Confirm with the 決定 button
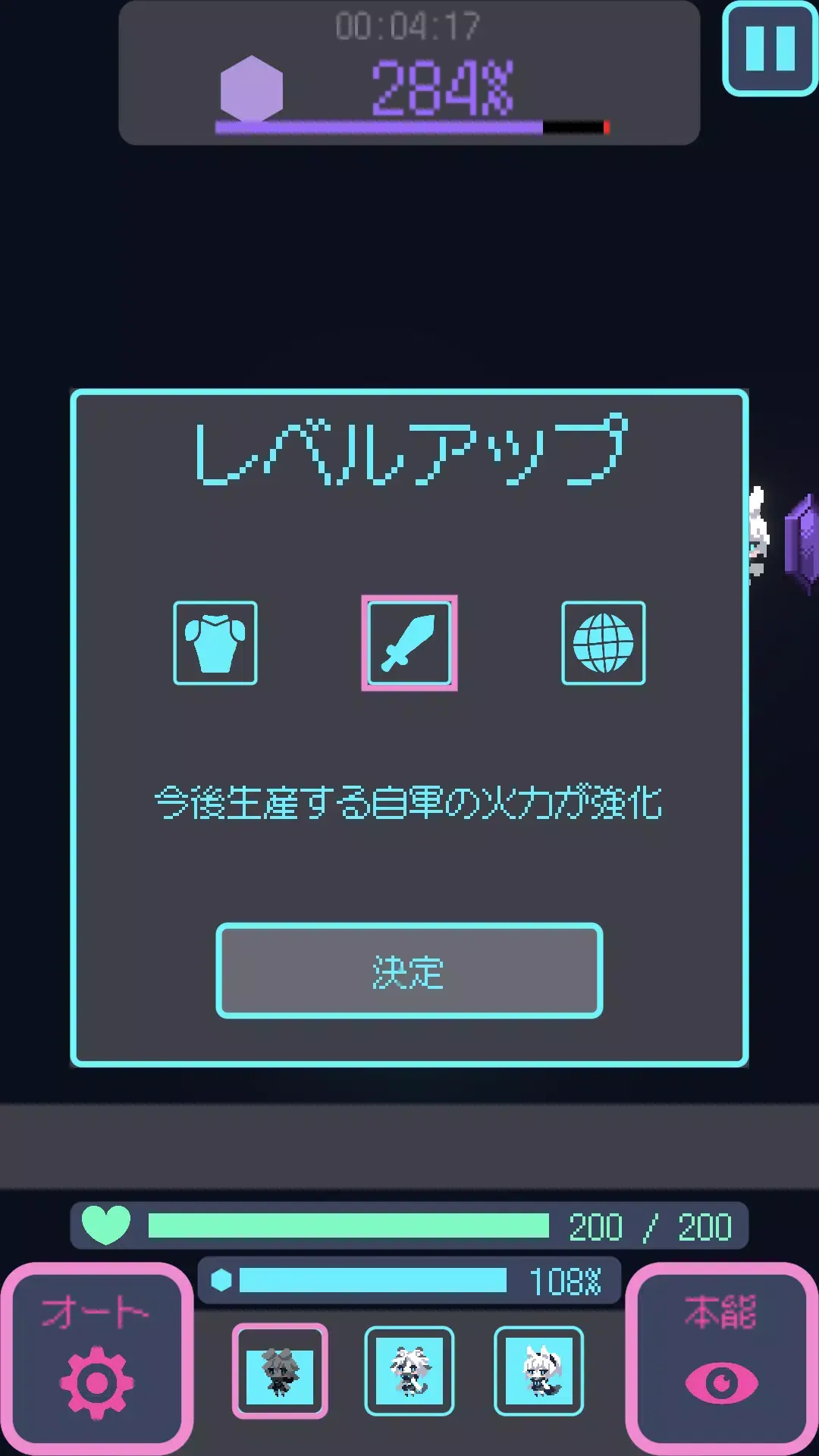 pyautogui.click(x=409, y=971)
